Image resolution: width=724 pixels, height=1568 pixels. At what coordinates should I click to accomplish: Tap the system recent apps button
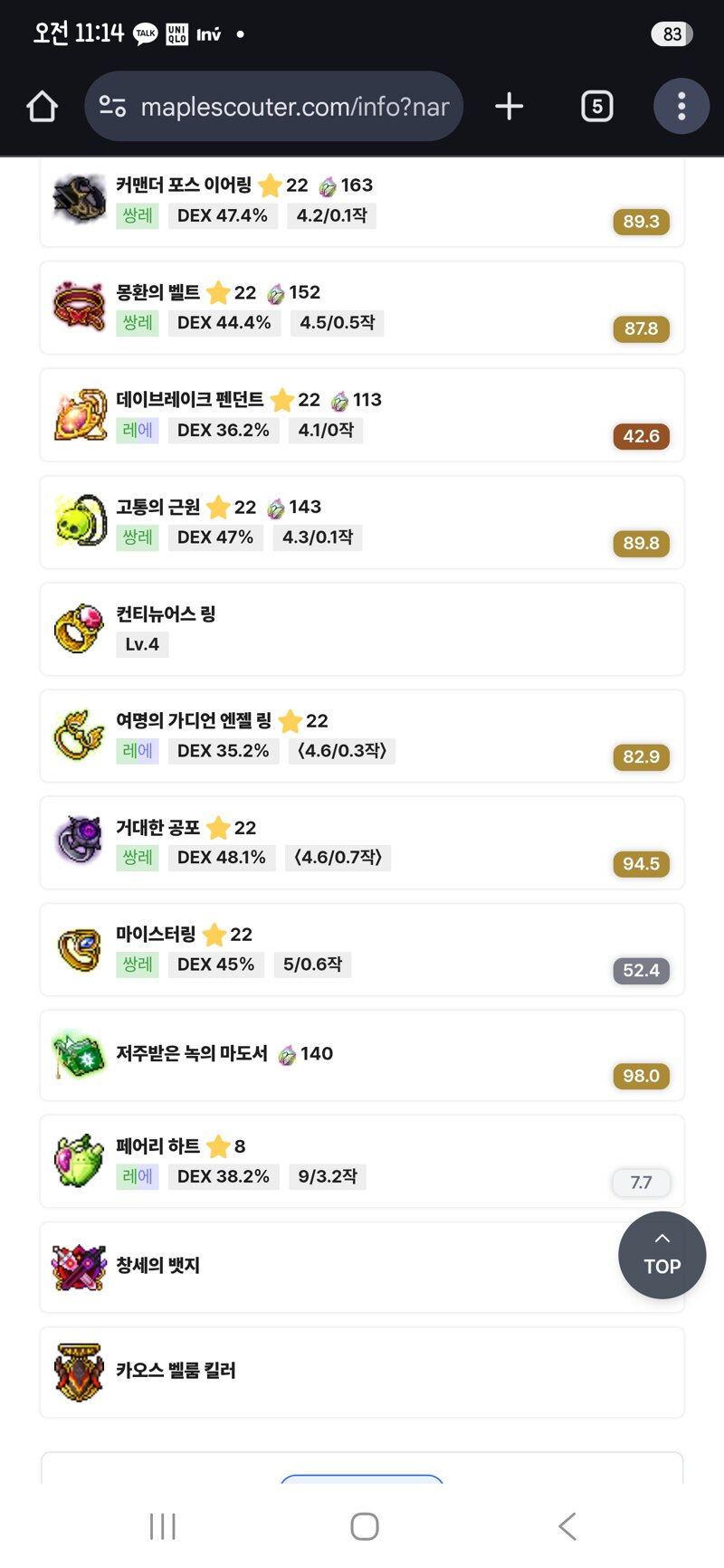pos(163,1526)
